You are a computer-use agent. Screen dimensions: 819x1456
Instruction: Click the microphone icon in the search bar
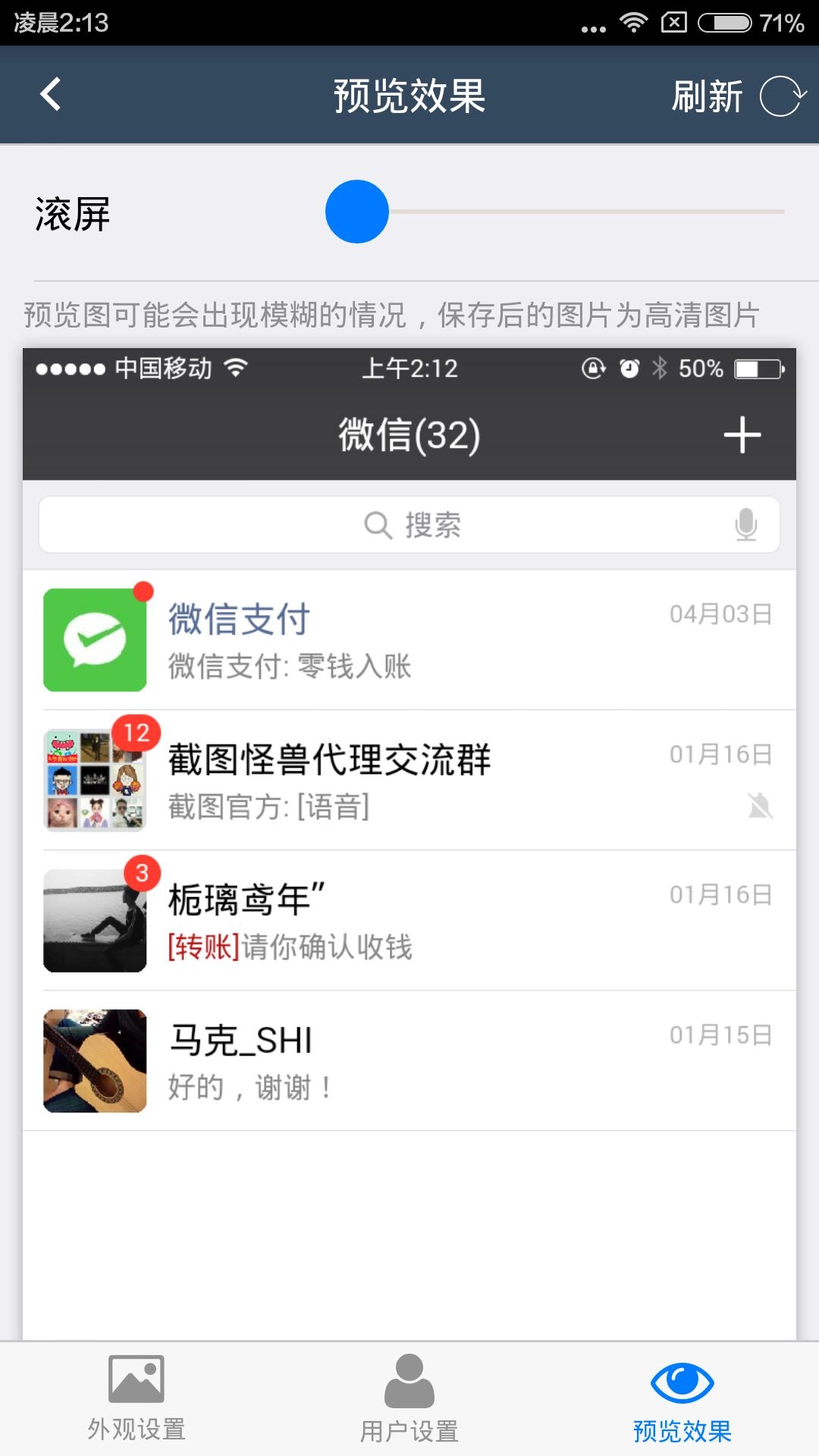[746, 524]
